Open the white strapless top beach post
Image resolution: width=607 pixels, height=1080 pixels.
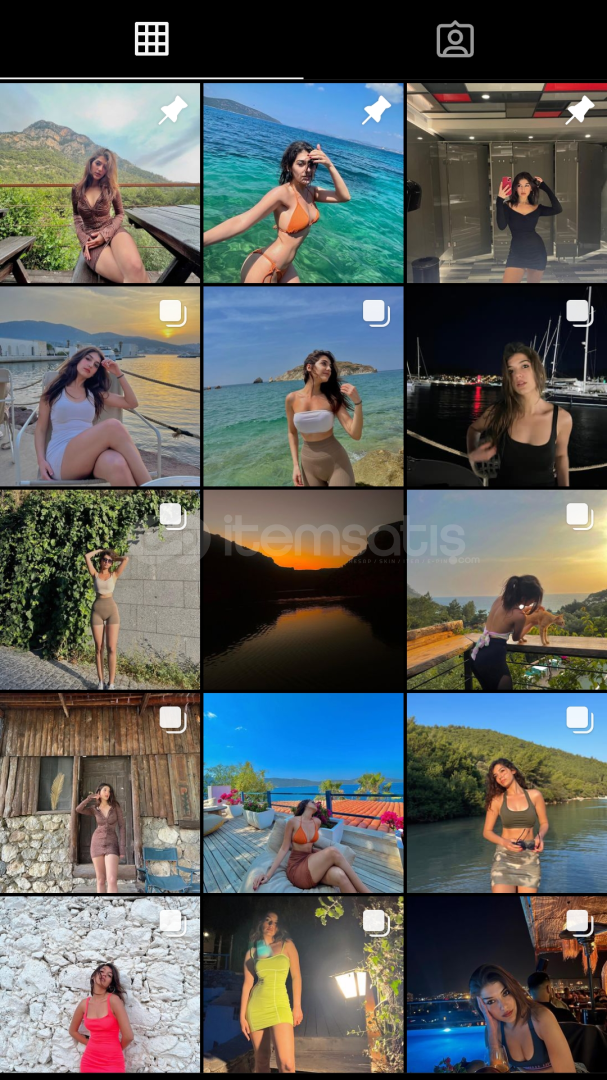(303, 386)
